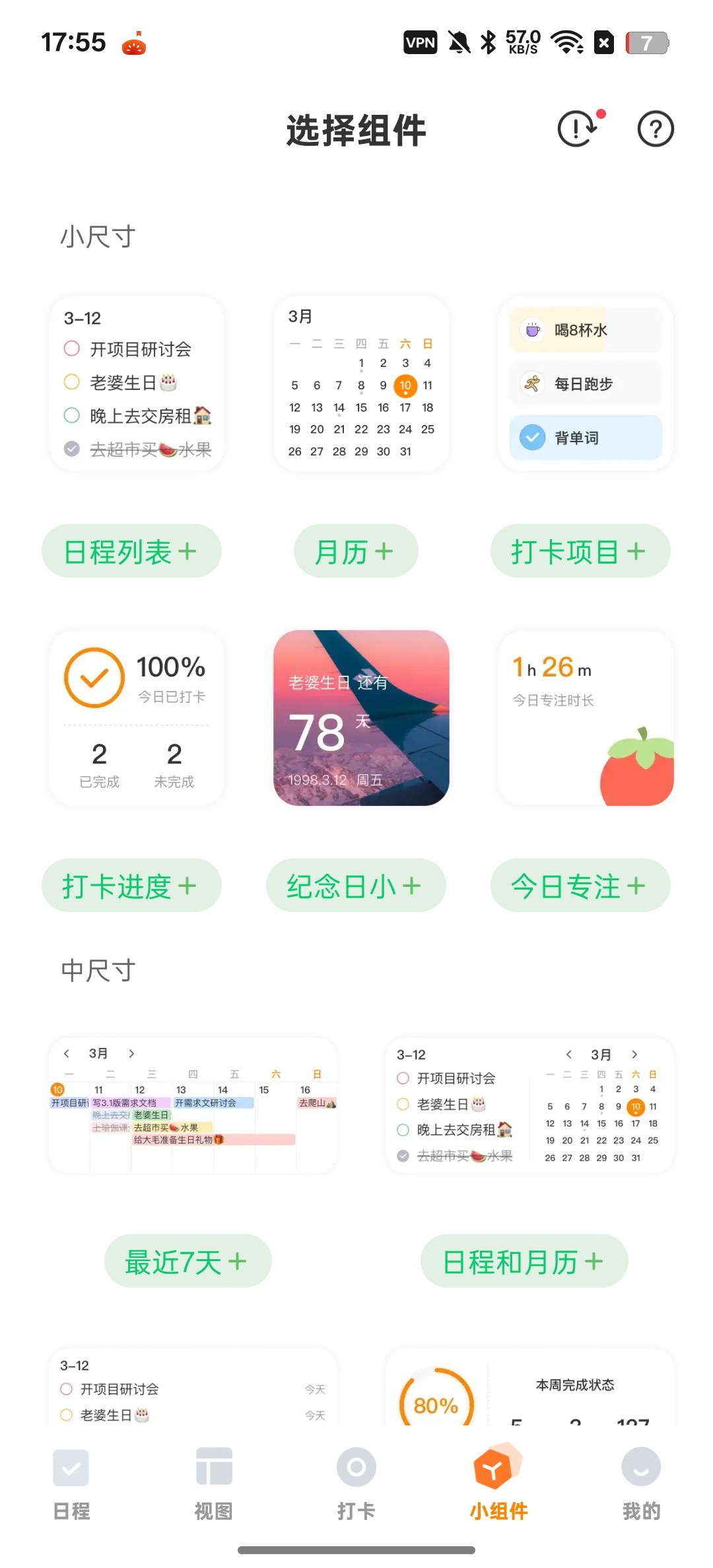Open the 老婆生日 anniversary widget preview
This screenshot has width=713, height=1568.
pos(361,718)
